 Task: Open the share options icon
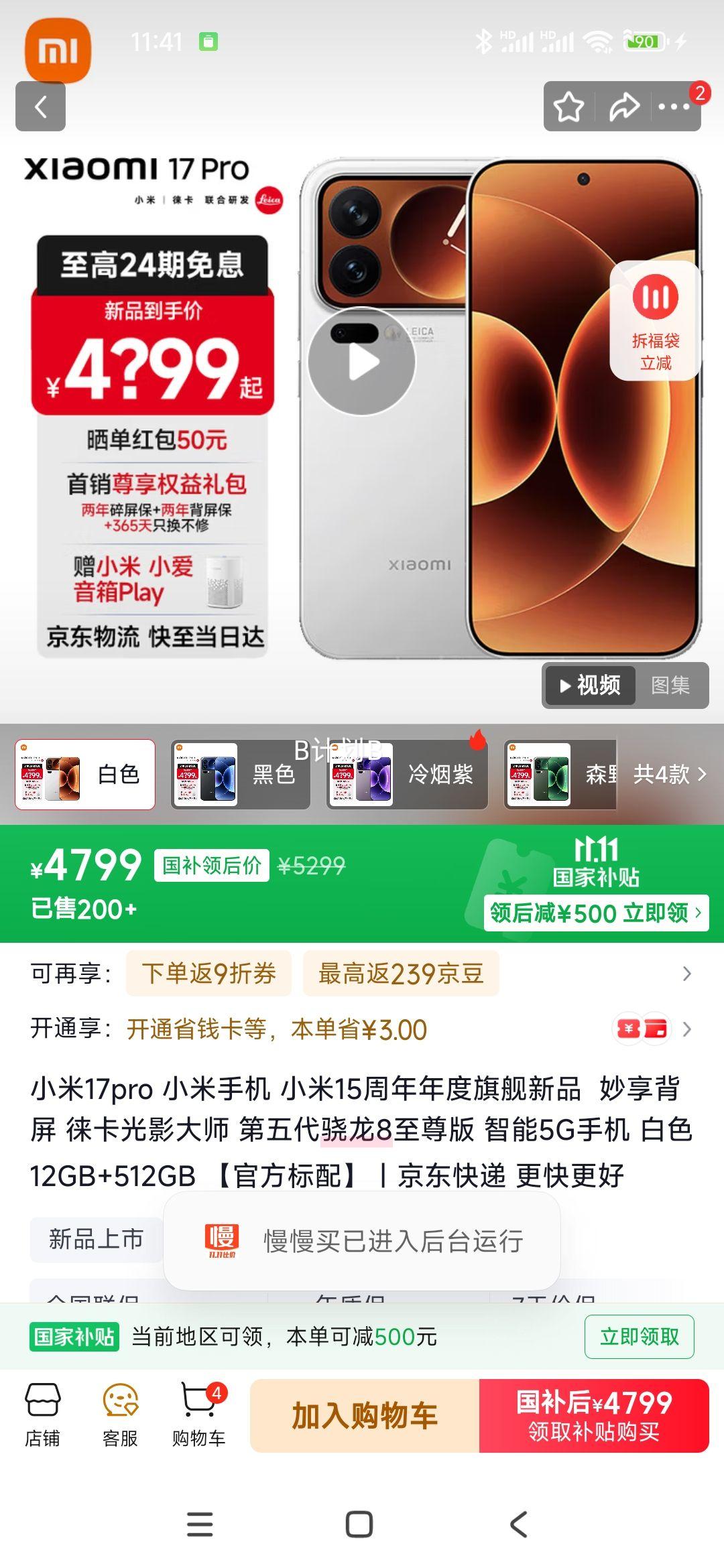tap(624, 108)
